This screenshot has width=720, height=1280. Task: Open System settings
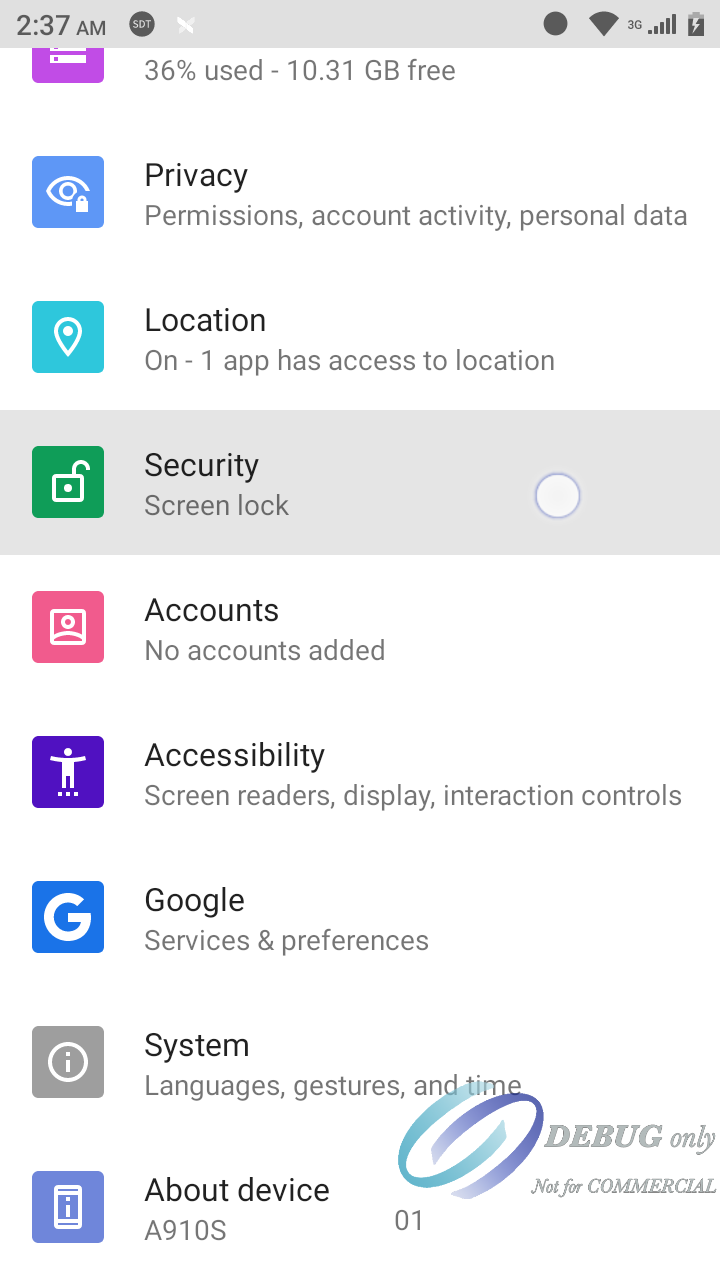(300, 1063)
